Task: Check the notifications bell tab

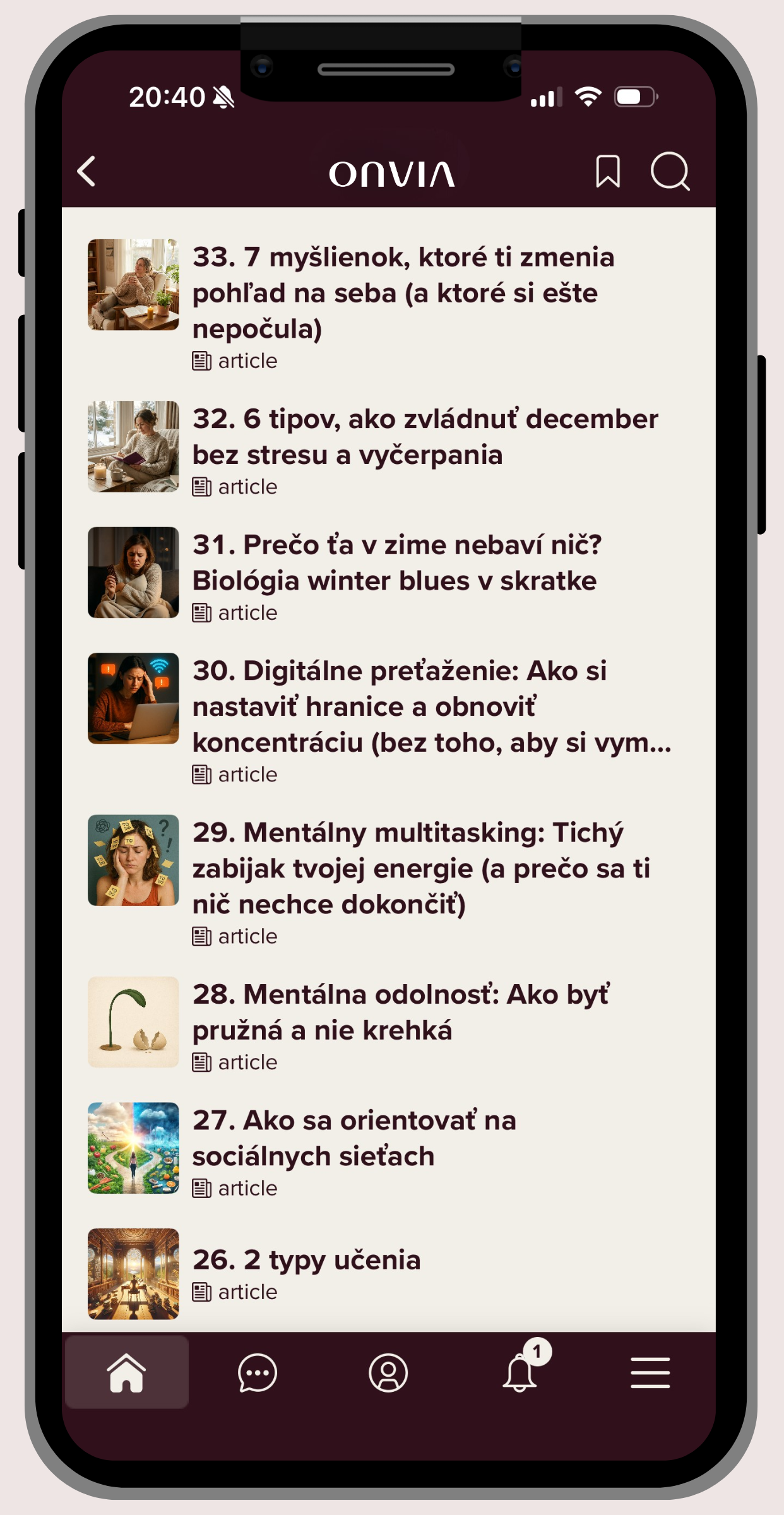Action: pyautogui.click(x=520, y=1372)
